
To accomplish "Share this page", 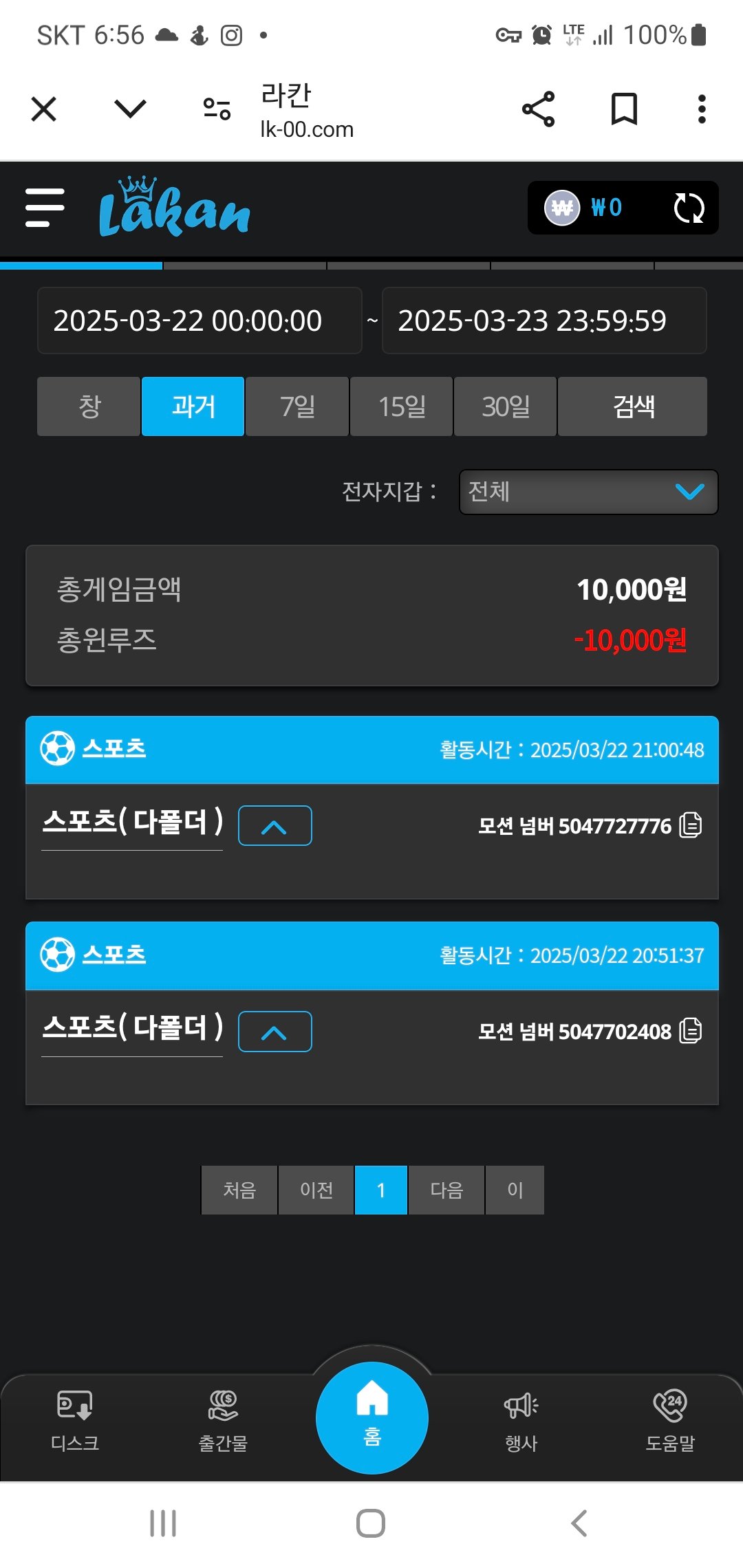I will (x=538, y=109).
